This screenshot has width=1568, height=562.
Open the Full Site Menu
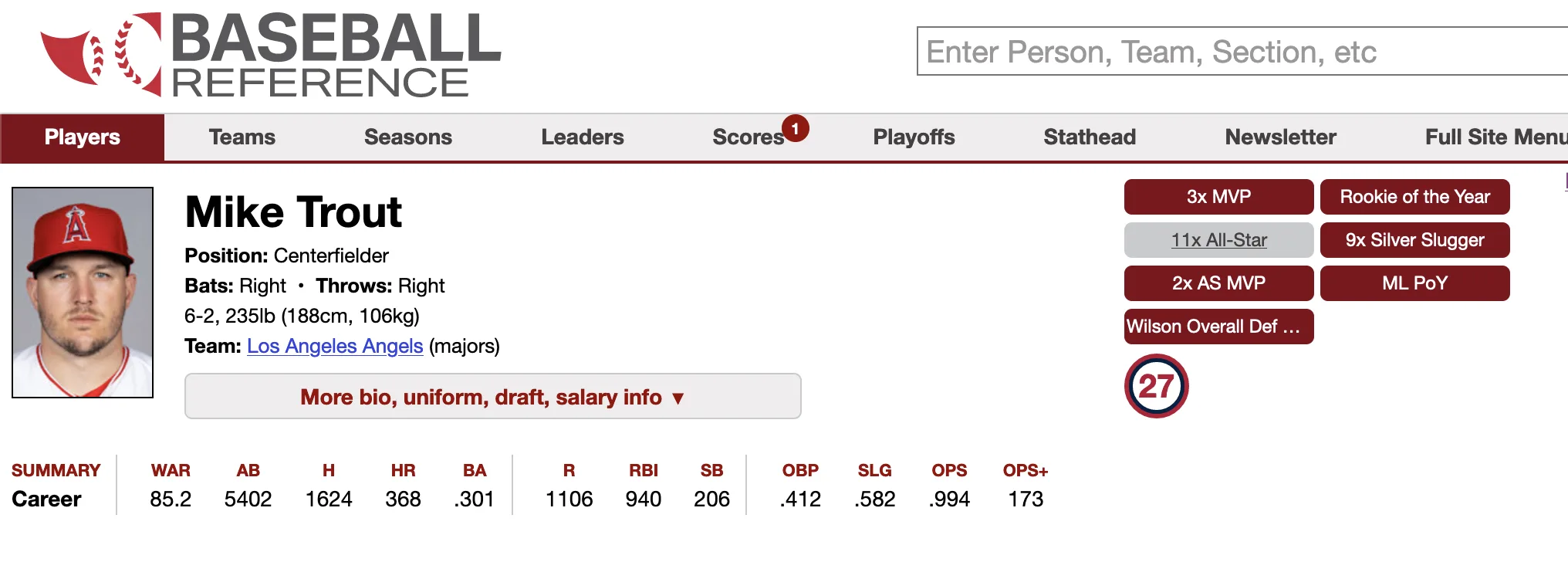[x=1495, y=137]
